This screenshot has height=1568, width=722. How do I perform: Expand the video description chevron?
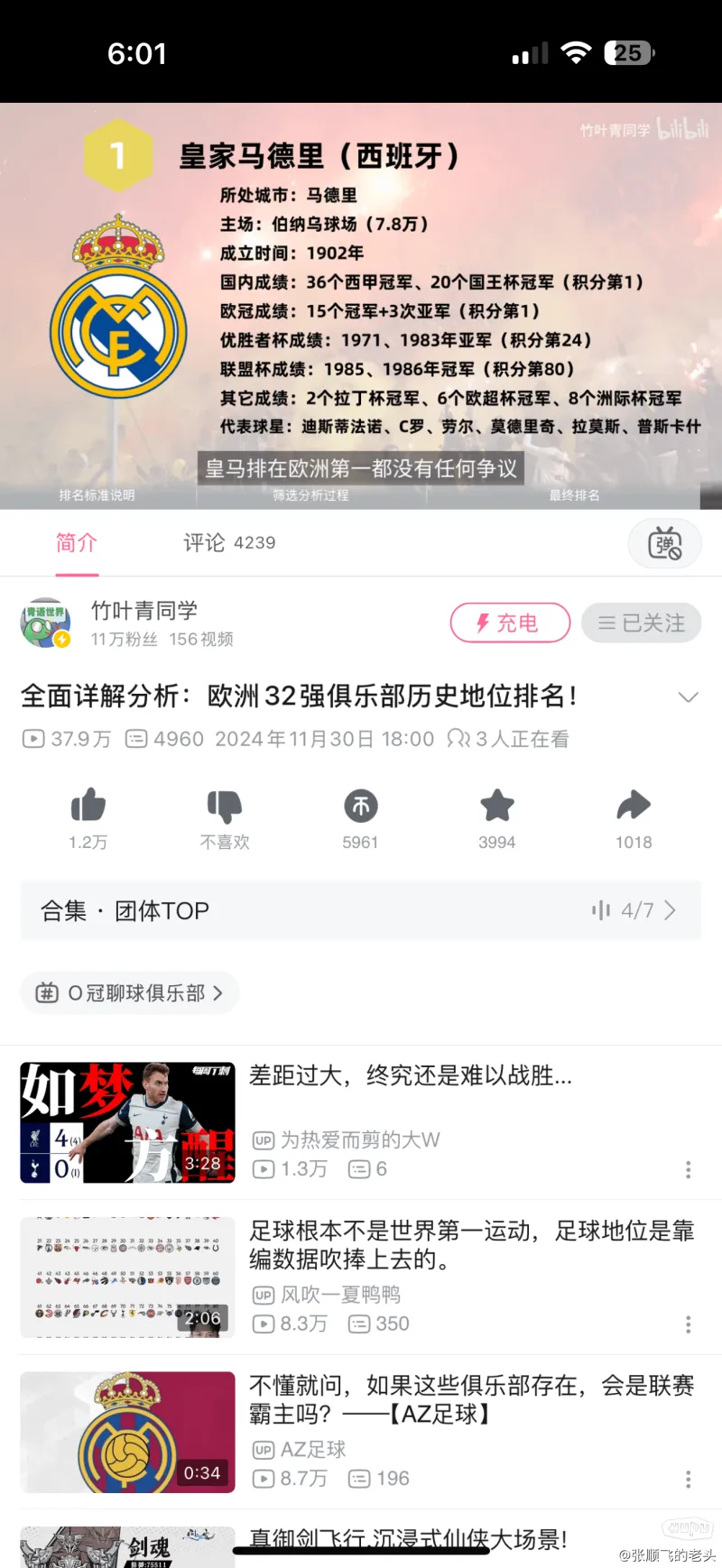coord(688,696)
